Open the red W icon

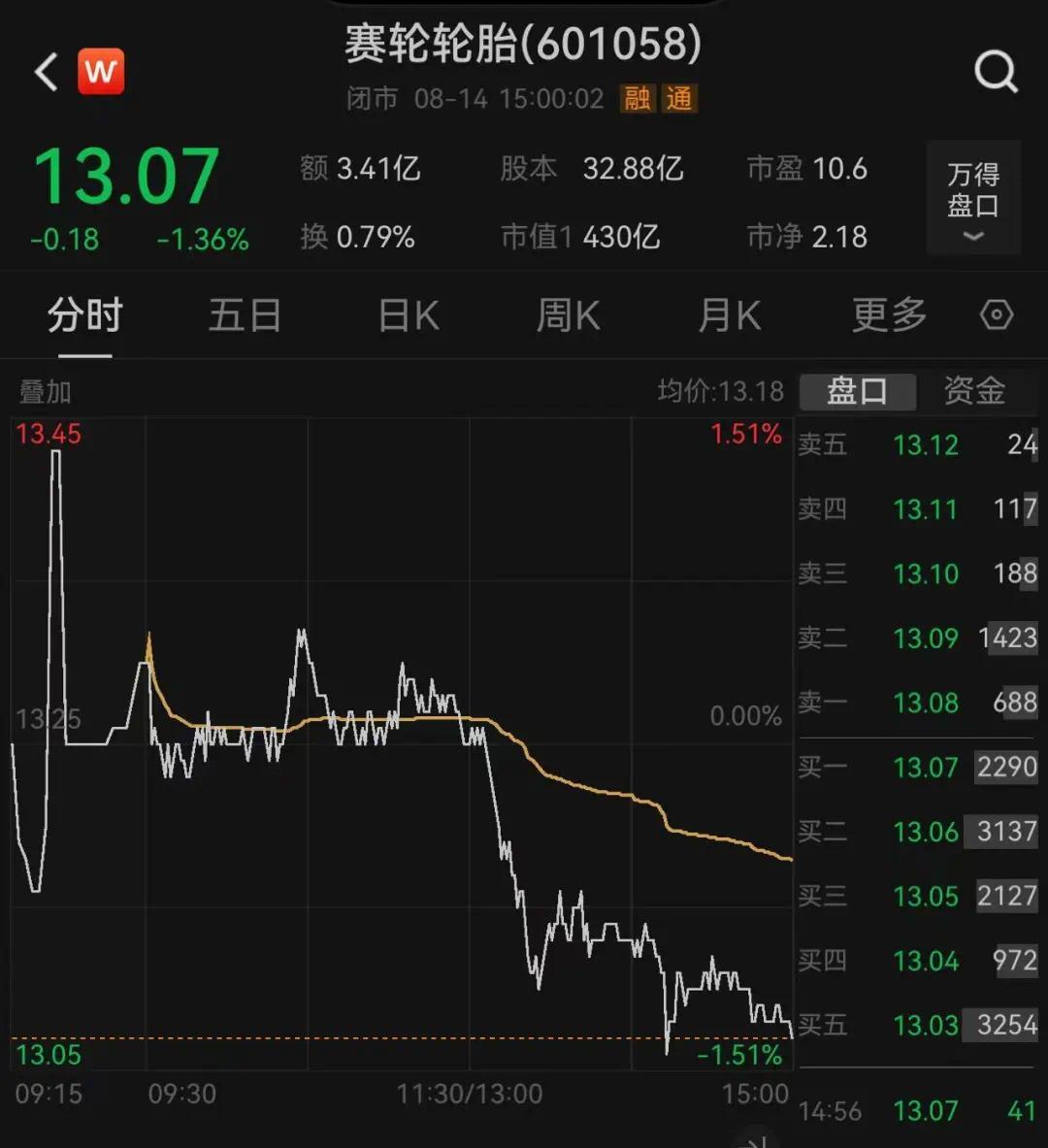point(100,72)
